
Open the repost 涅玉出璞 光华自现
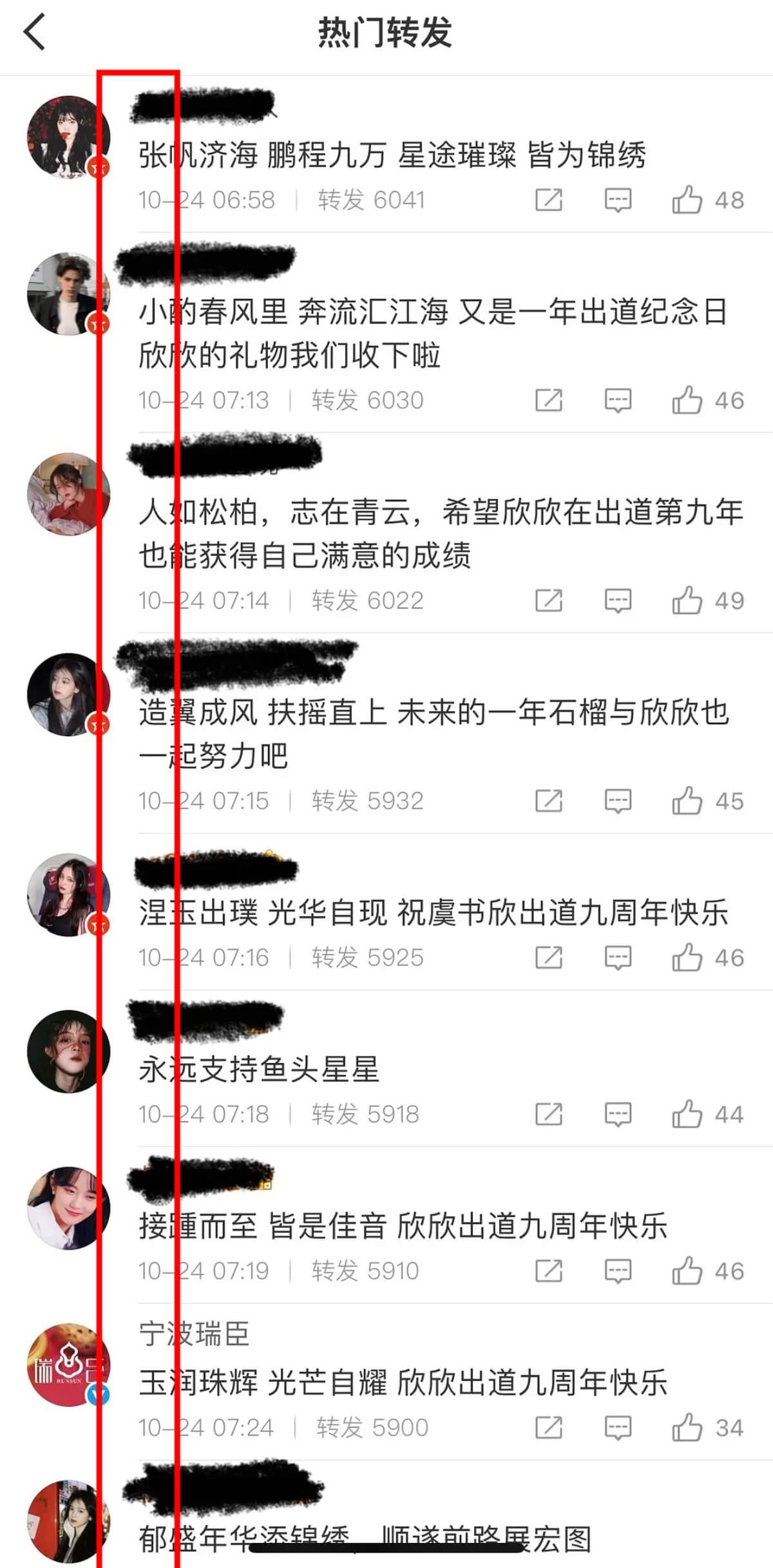pyautogui.click(x=433, y=912)
